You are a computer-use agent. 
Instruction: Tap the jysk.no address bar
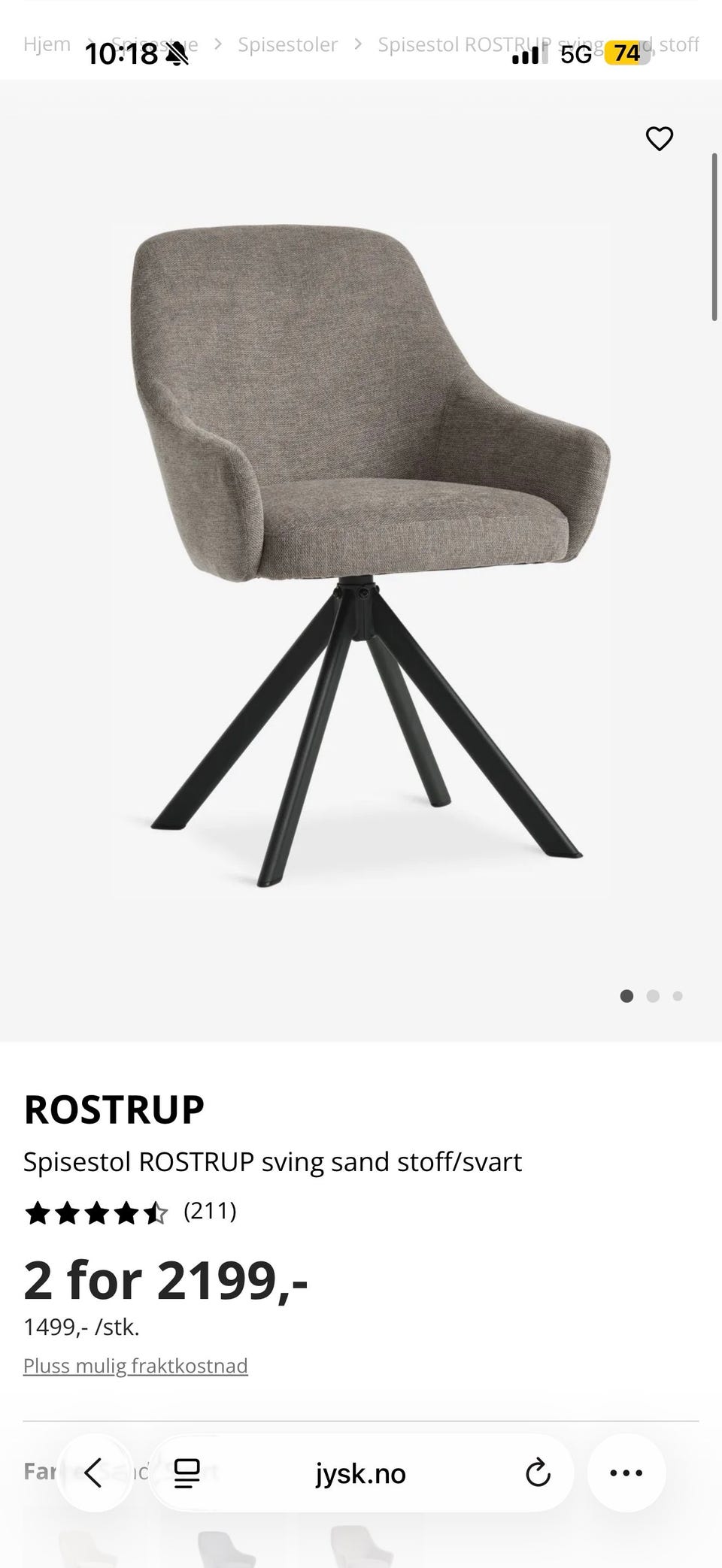361,1473
